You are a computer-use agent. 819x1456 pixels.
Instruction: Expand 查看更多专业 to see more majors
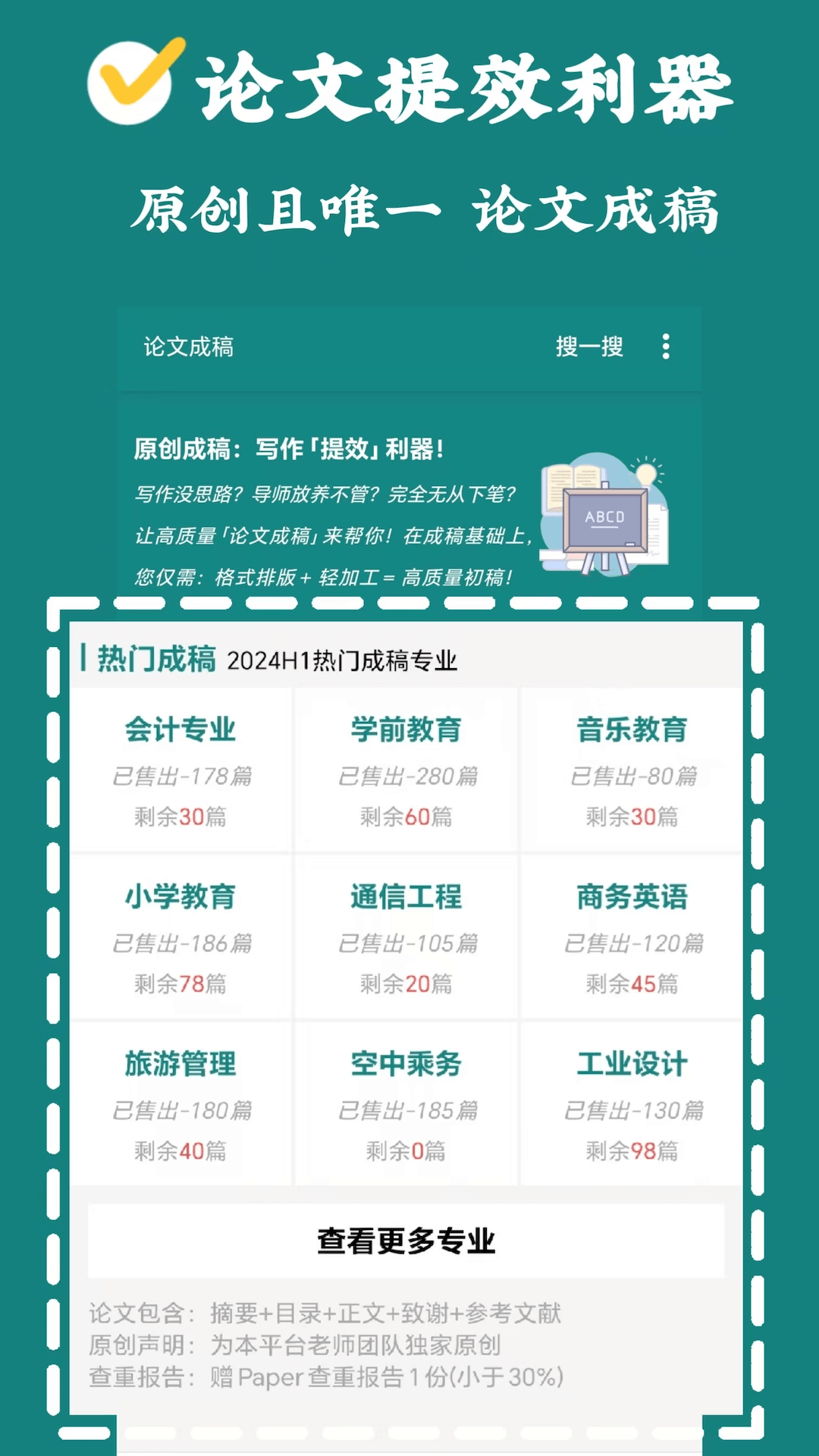pyautogui.click(x=406, y=1241)
